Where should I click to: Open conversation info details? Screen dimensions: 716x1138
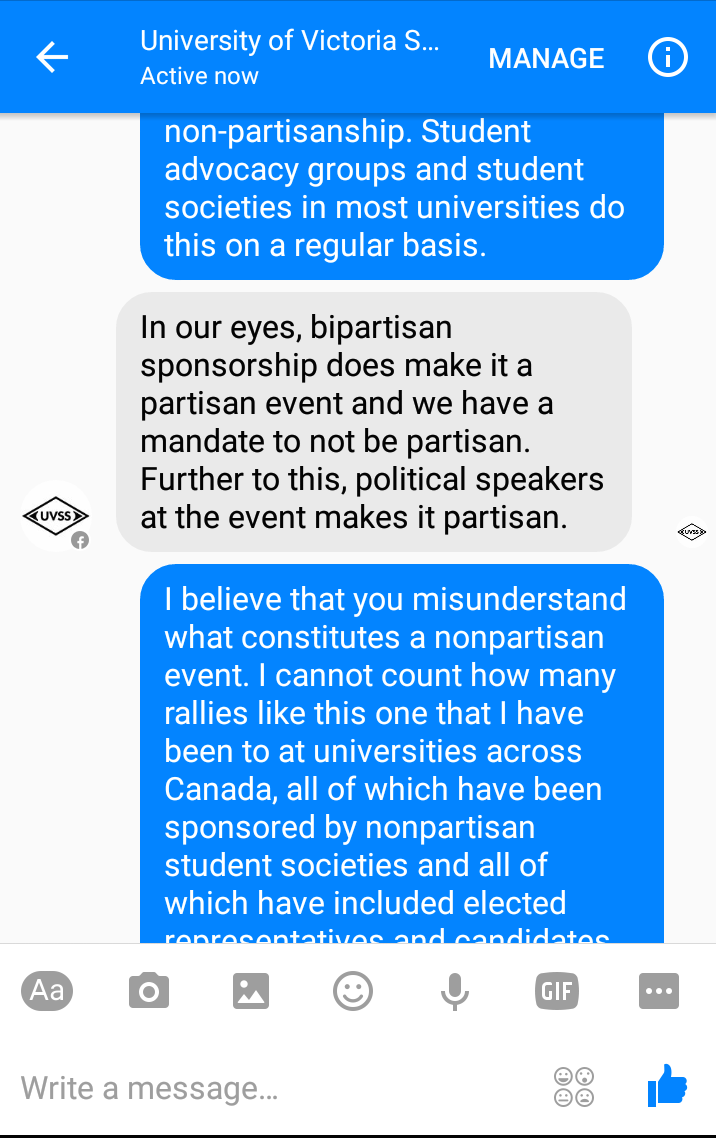pos(667,58)
